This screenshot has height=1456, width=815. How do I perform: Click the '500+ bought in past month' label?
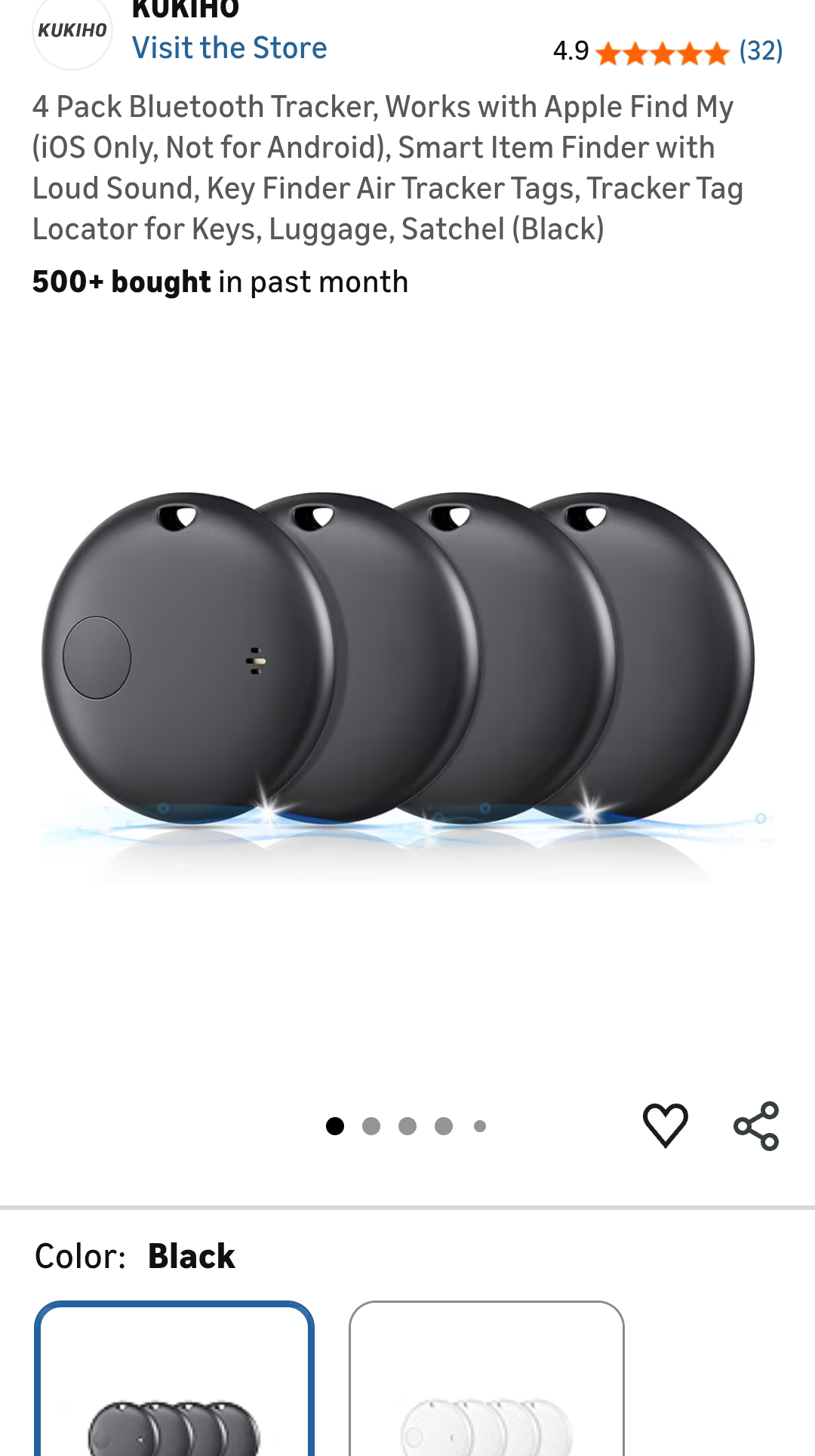[219, 282]
